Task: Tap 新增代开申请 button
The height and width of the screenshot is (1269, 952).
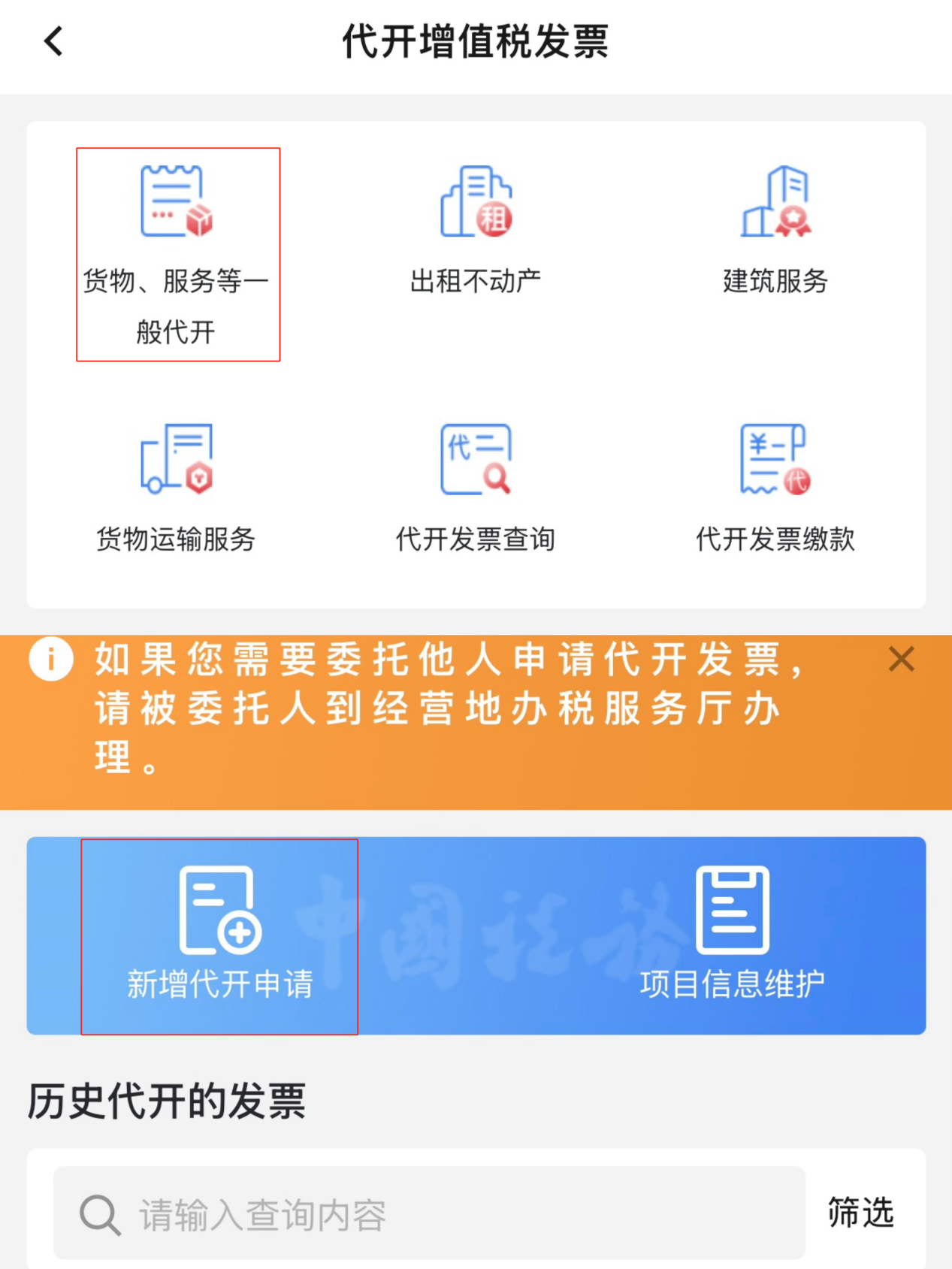Action: (x=219, y=935)
